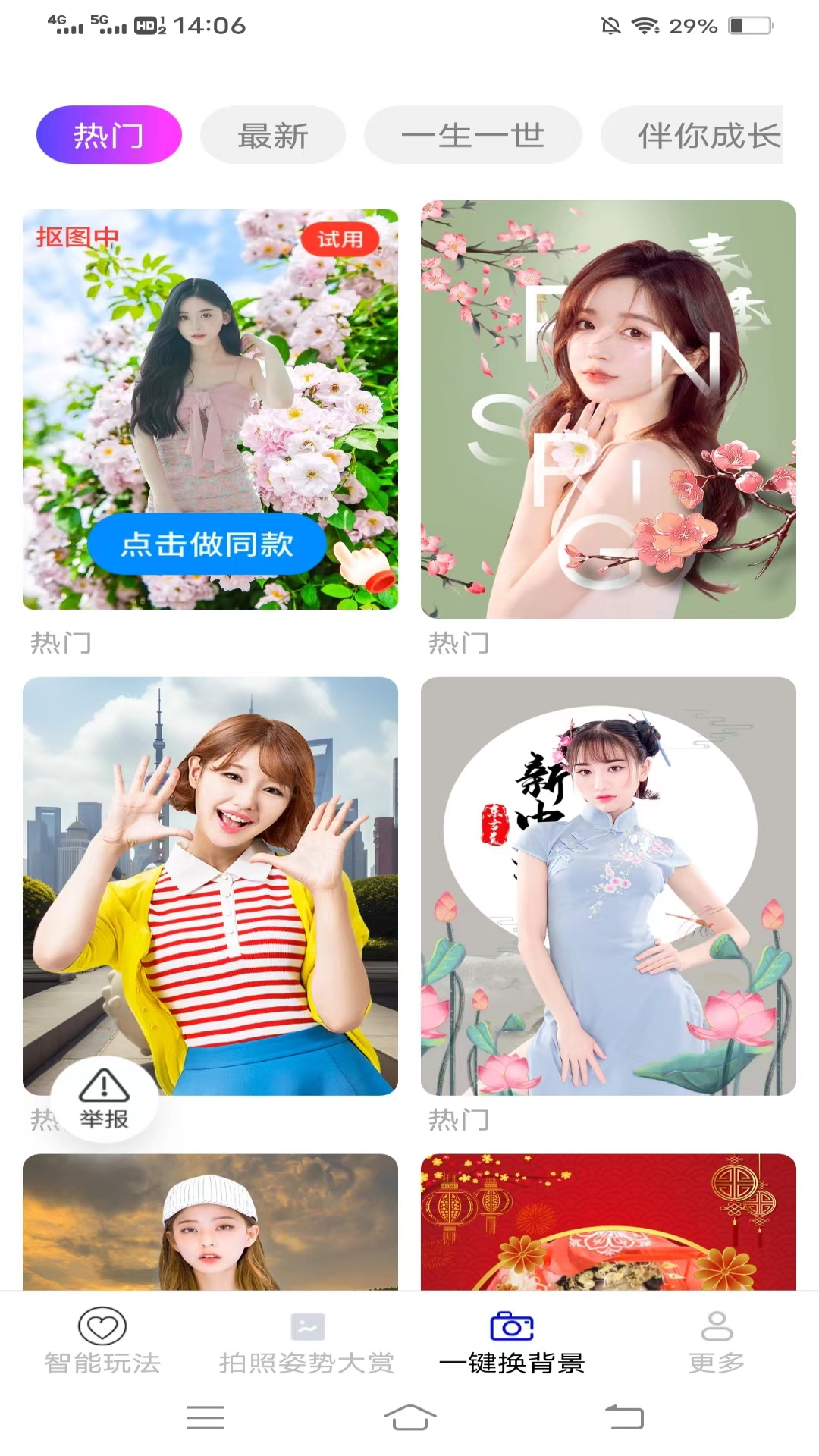Viewport: 819px width, 1456px height.
Task: Open the 更多 tab
Action: tap(716, 1342)
